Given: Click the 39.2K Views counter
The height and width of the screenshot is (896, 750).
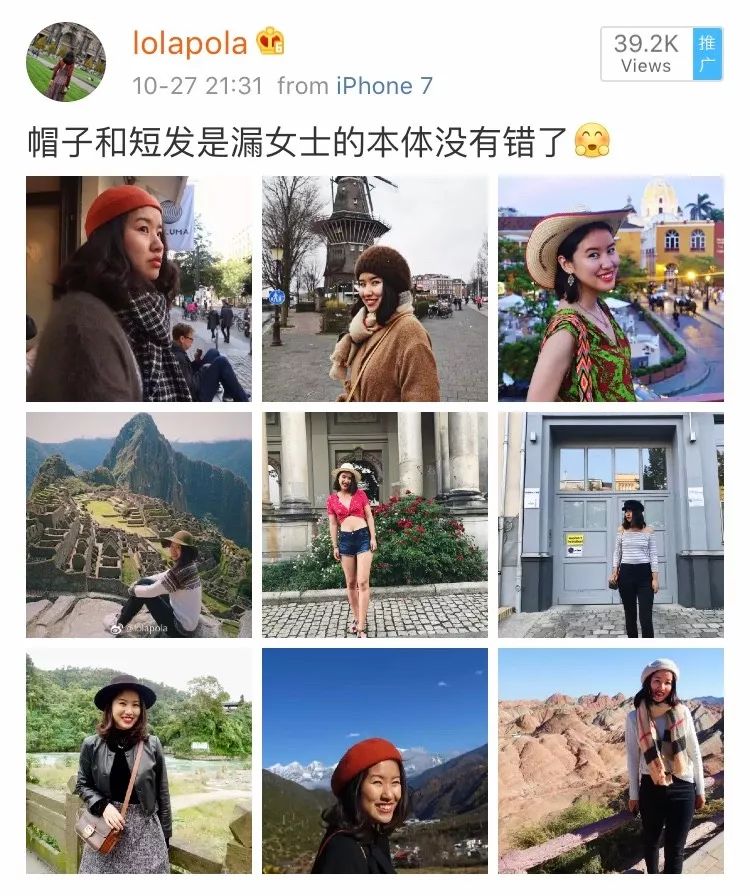Looking at the screenshot, I should [x=648, y=52].
